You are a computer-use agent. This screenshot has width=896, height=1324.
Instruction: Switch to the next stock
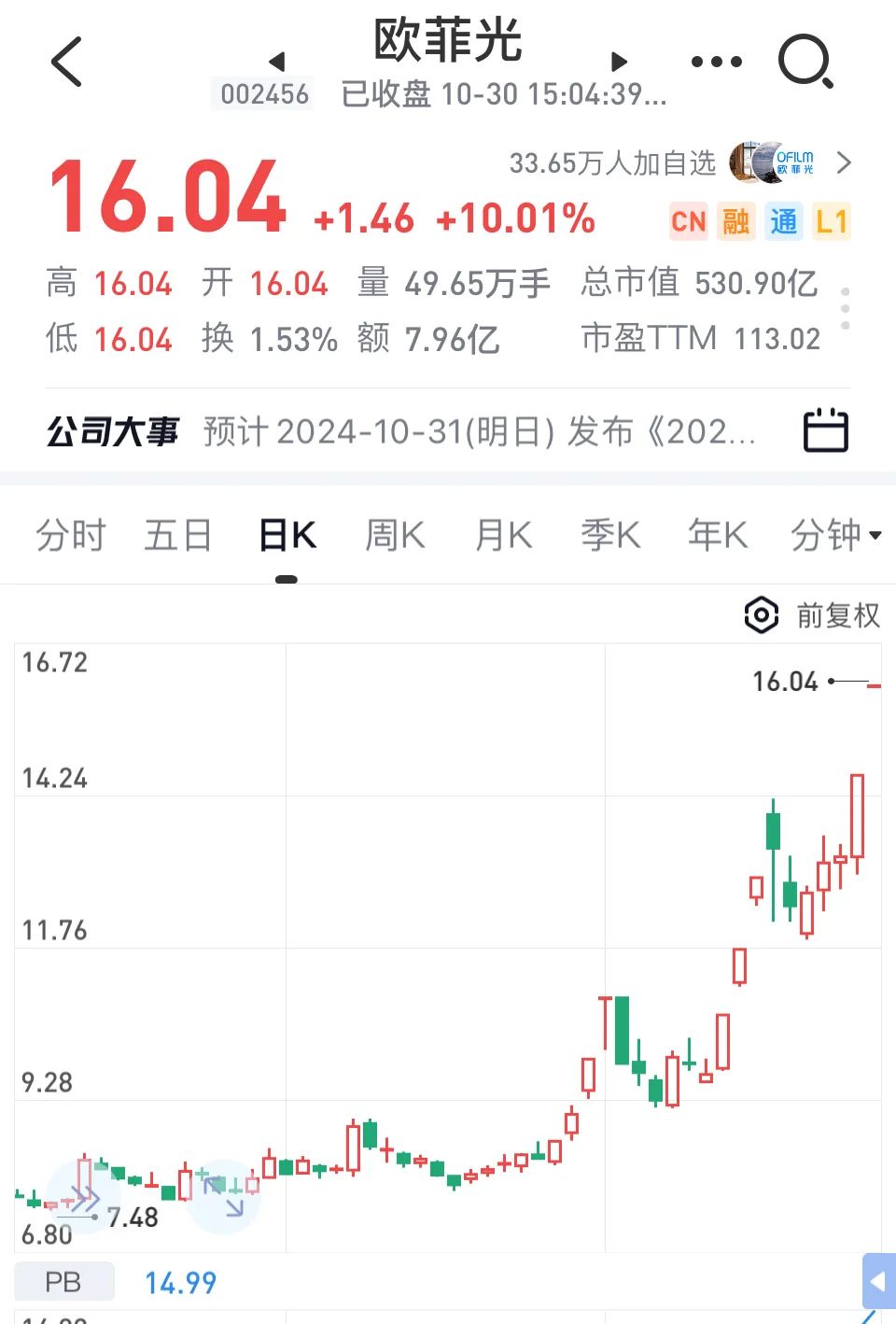[619, 62]
